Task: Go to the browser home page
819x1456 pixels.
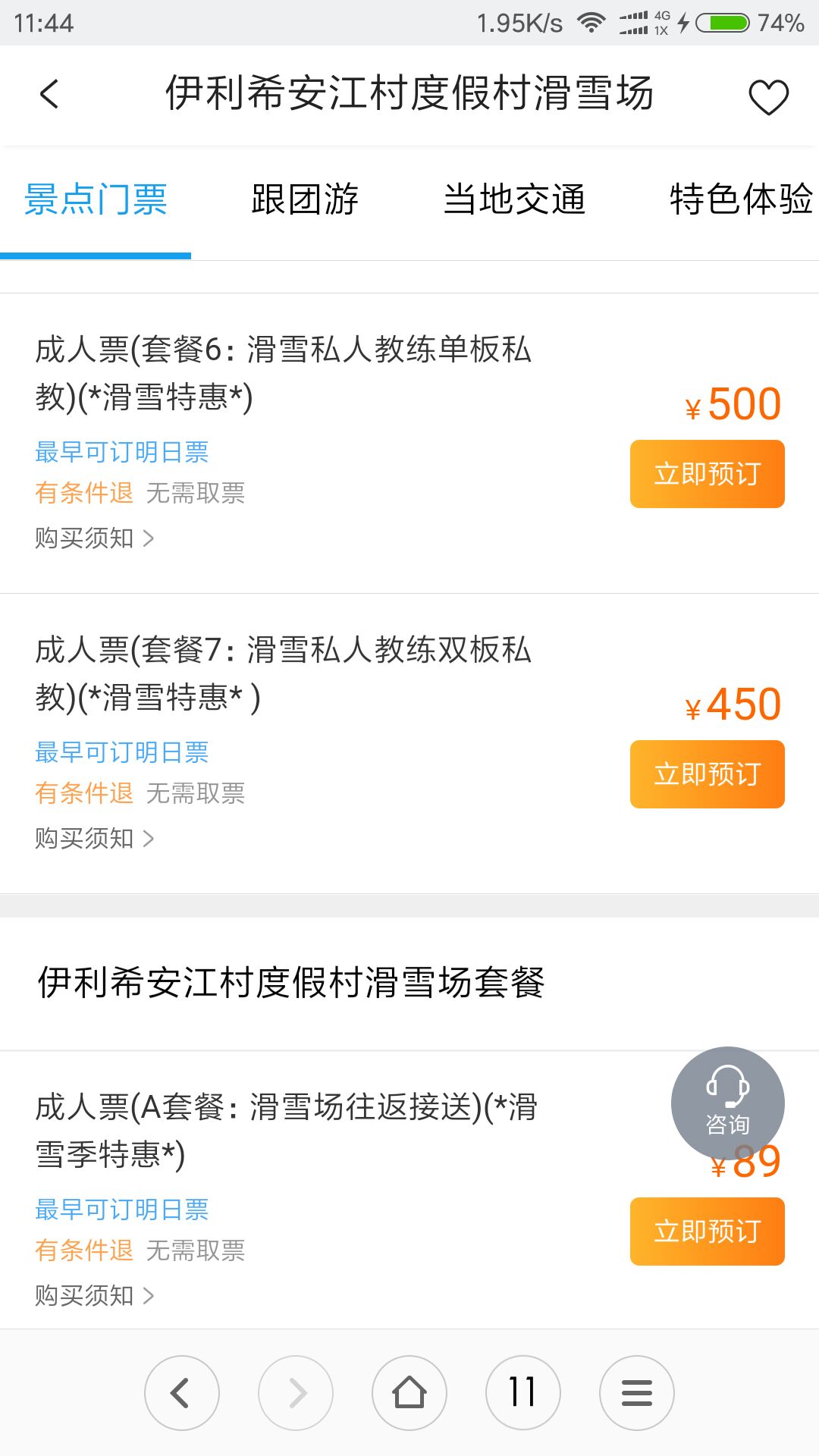Action: point(409,1393)
